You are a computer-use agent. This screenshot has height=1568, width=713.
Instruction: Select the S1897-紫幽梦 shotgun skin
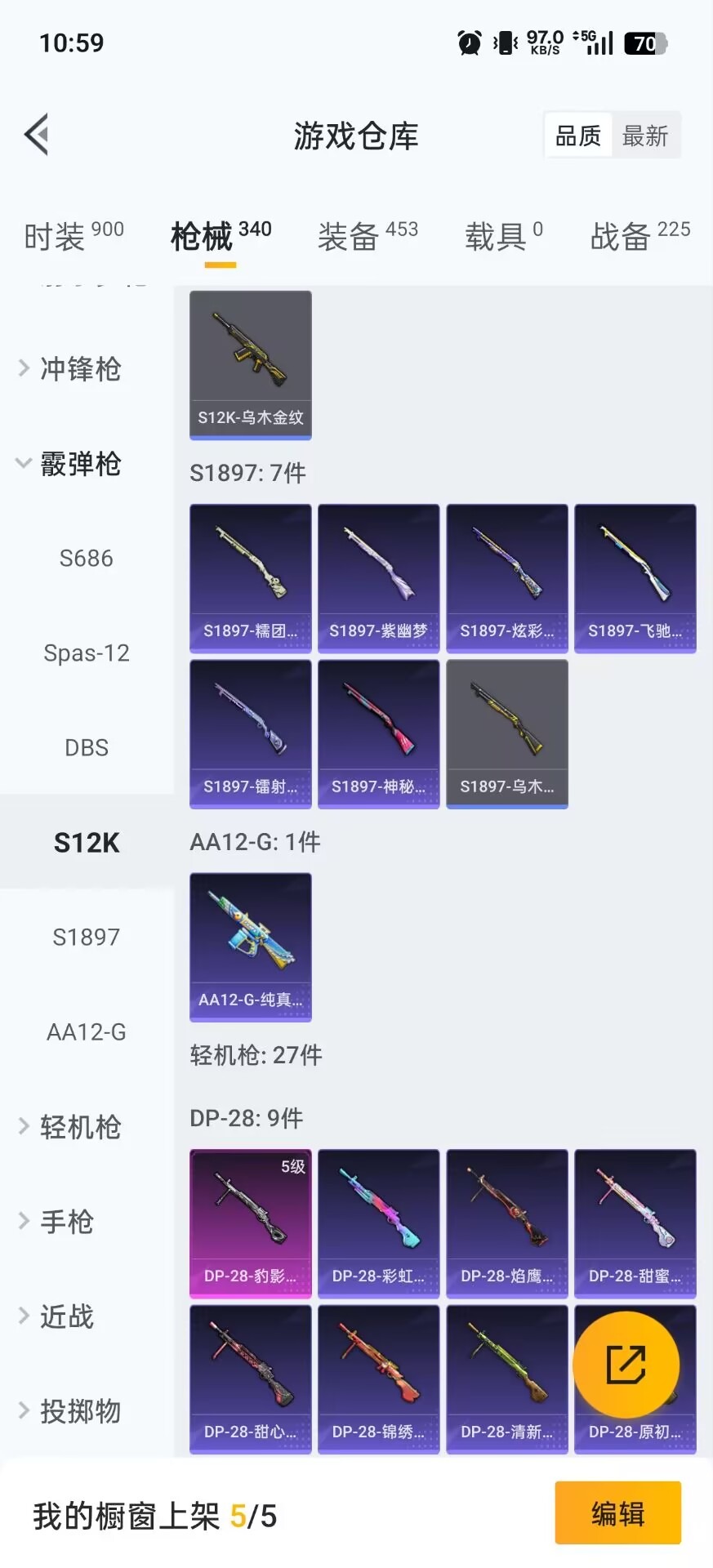(x=378, y=577)
